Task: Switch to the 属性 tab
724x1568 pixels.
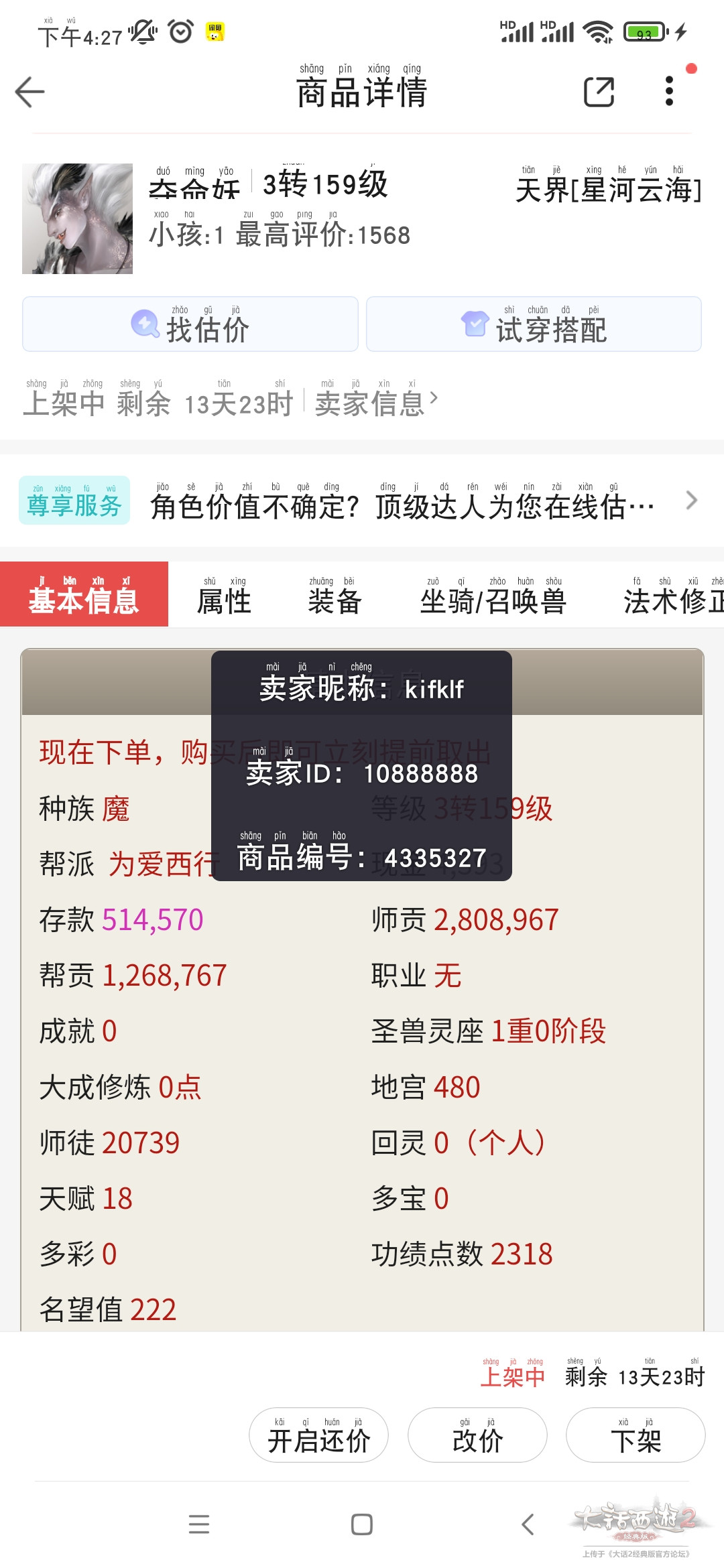Action: pyautogui.click(x=224, y=595)
